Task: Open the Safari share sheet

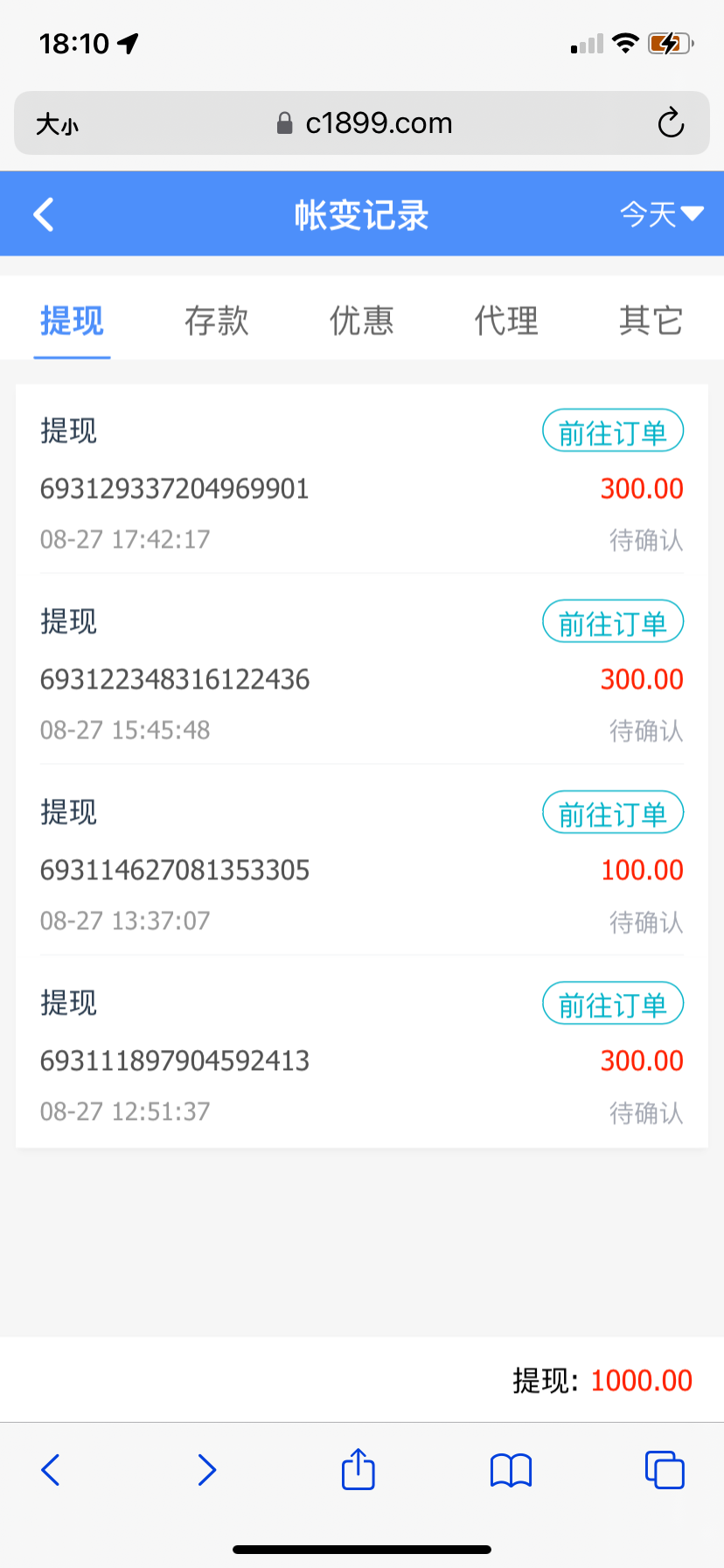Action: pyautogui.click(x=358, y=1469)
